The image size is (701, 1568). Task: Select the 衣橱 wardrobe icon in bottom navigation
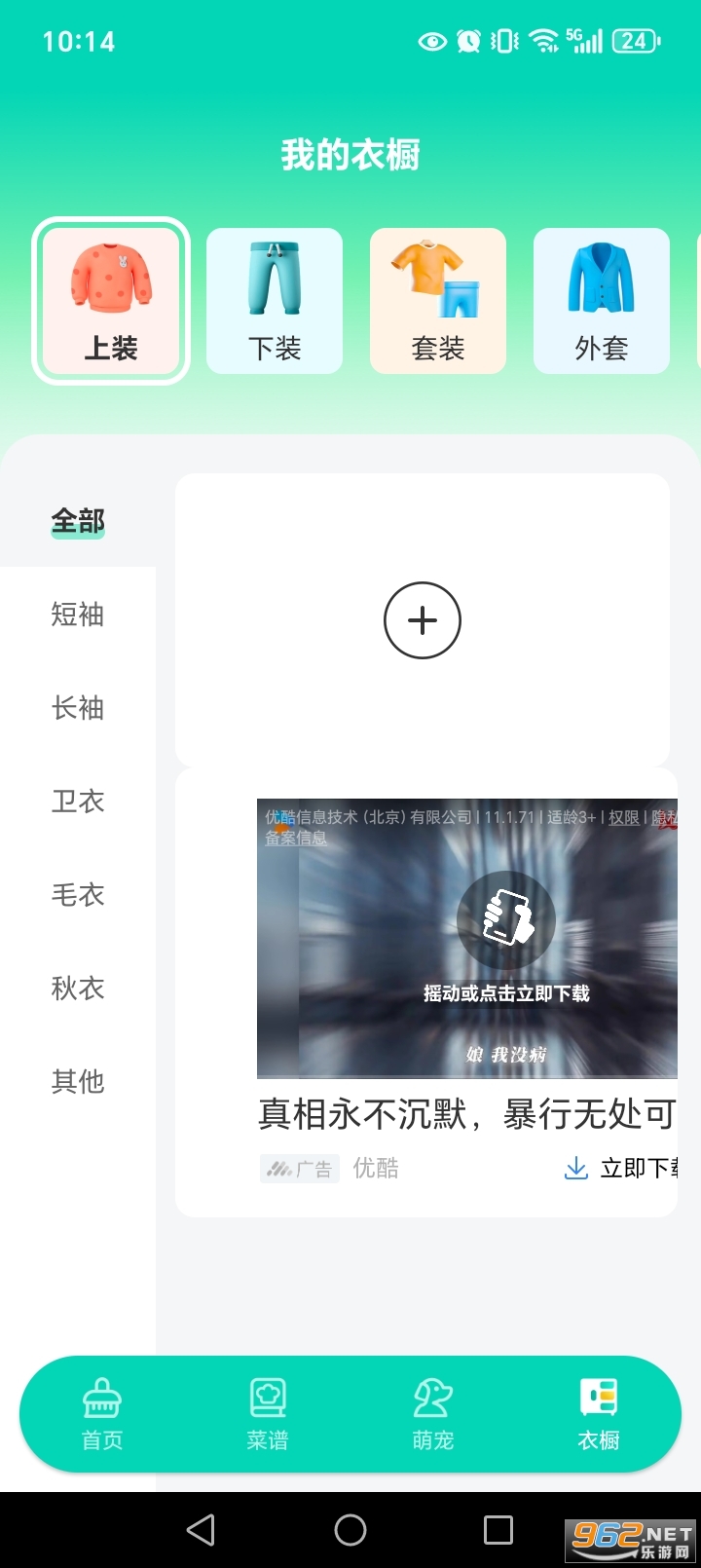point(598,1402)
